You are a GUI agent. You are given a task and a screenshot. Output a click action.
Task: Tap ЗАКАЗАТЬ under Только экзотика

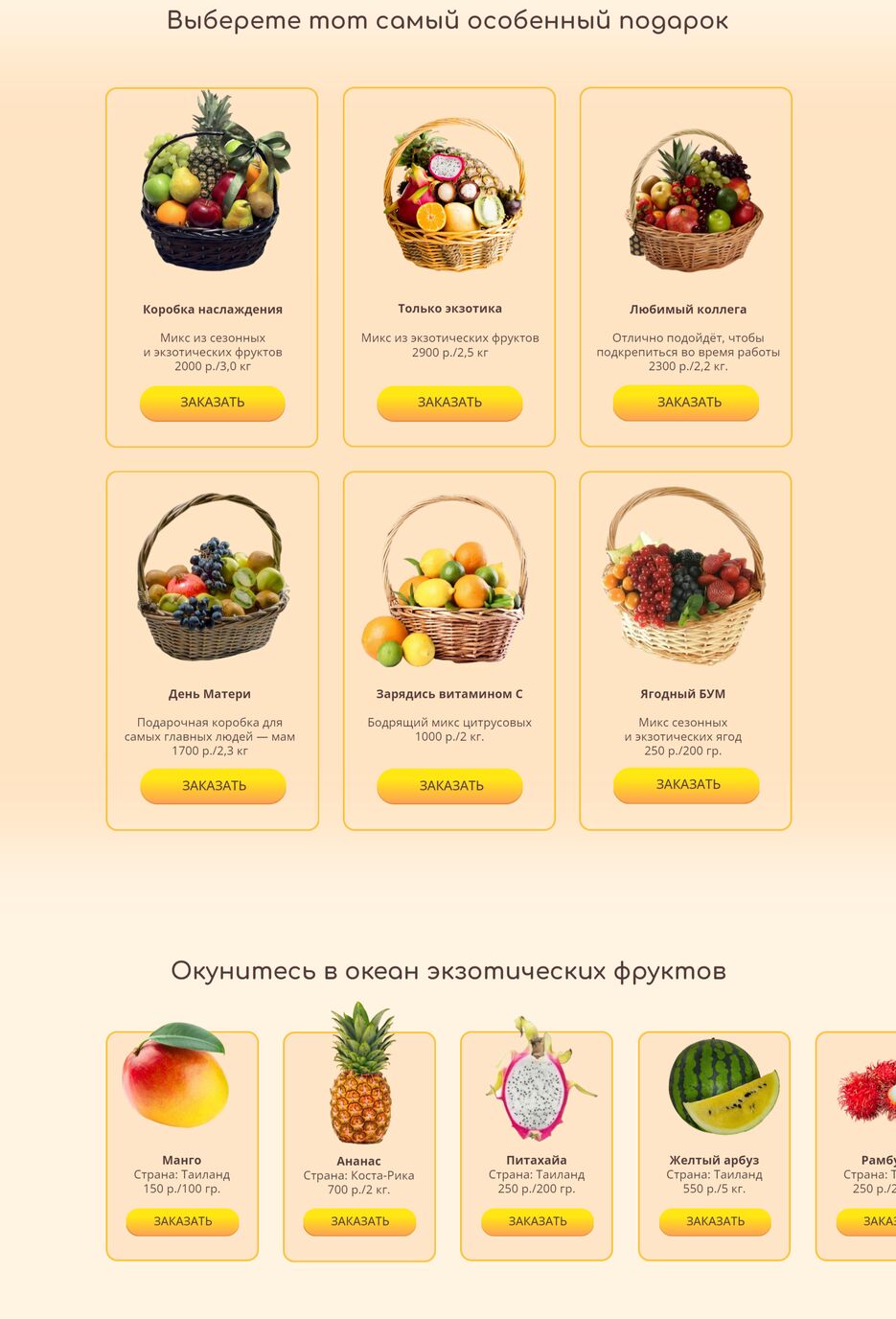click(449, 403)
